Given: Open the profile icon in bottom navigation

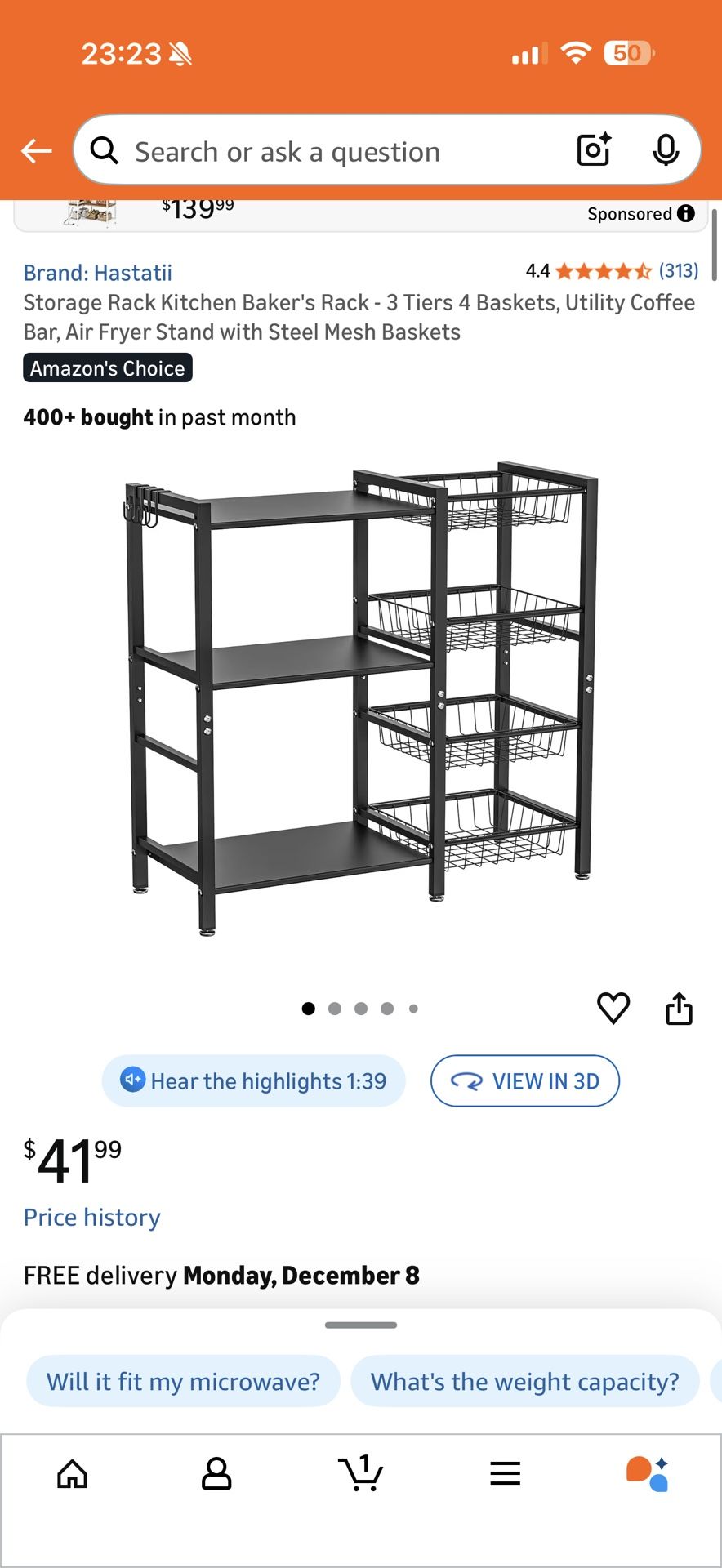Looking at the screenshot, I should click(x=216, y=1474).
